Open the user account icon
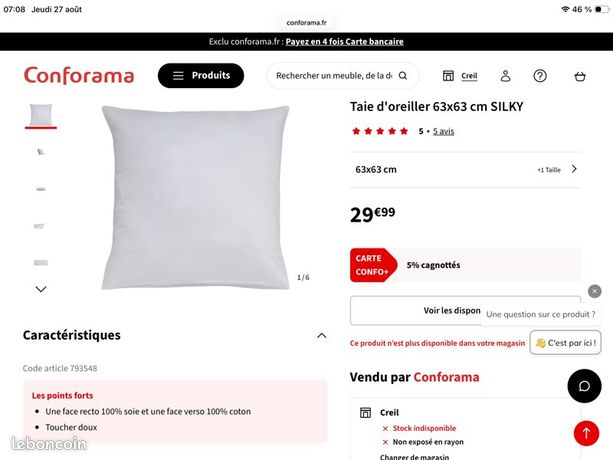This screenshot has height=460, width=613. click(x=505, y=76)
